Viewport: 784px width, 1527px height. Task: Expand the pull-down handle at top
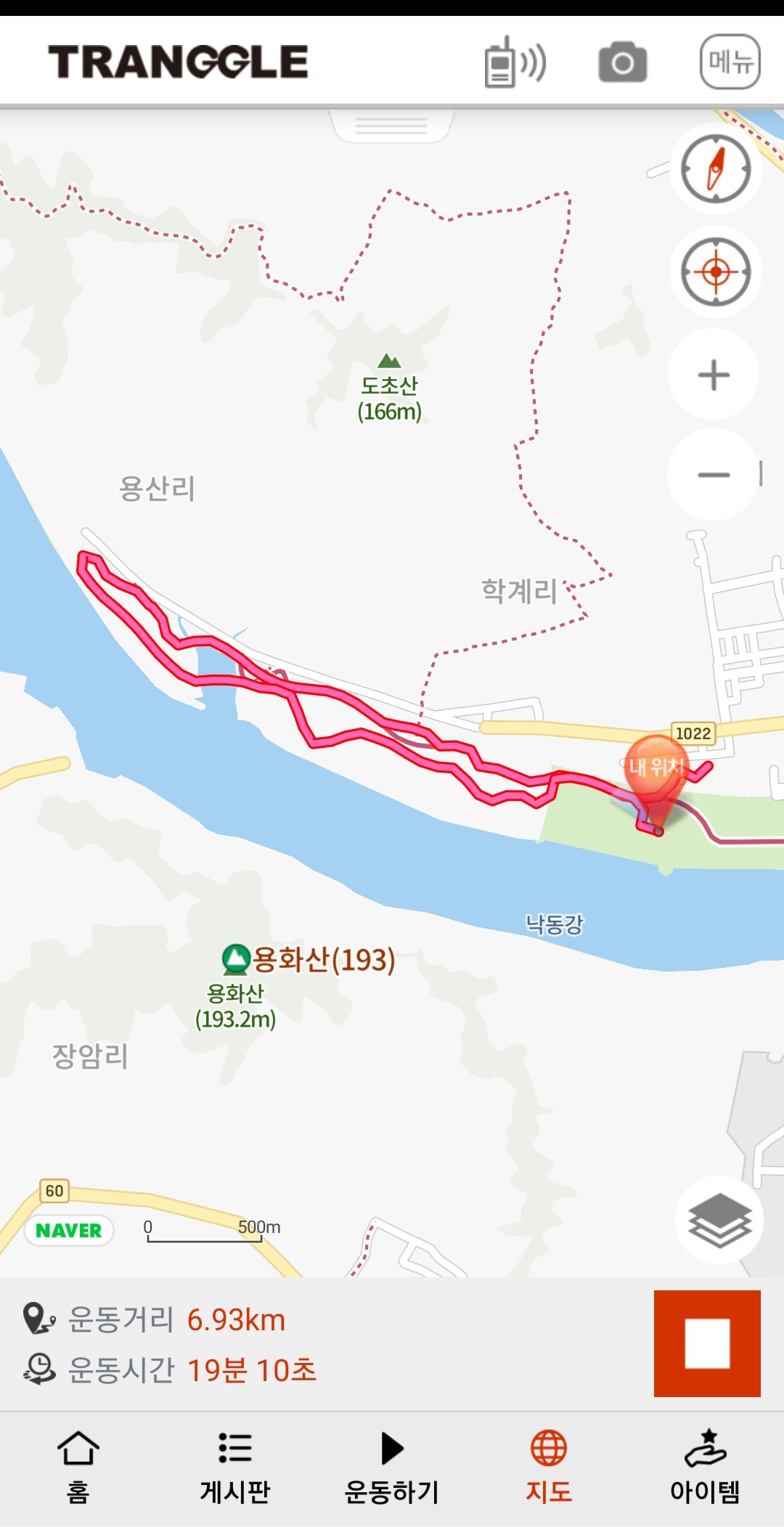tap(391, 126)
